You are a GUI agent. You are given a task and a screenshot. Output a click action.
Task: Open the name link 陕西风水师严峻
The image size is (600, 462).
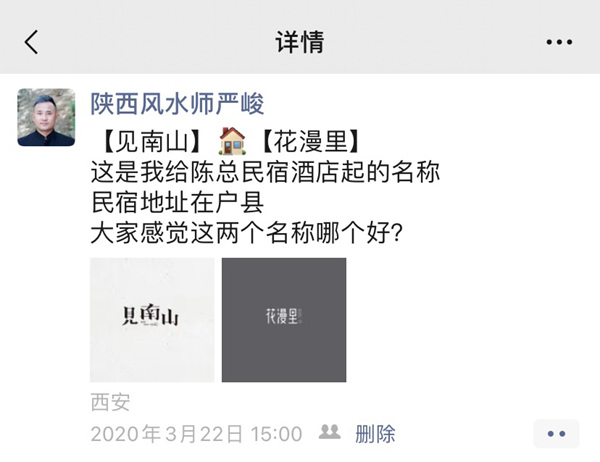pos(177,103)
